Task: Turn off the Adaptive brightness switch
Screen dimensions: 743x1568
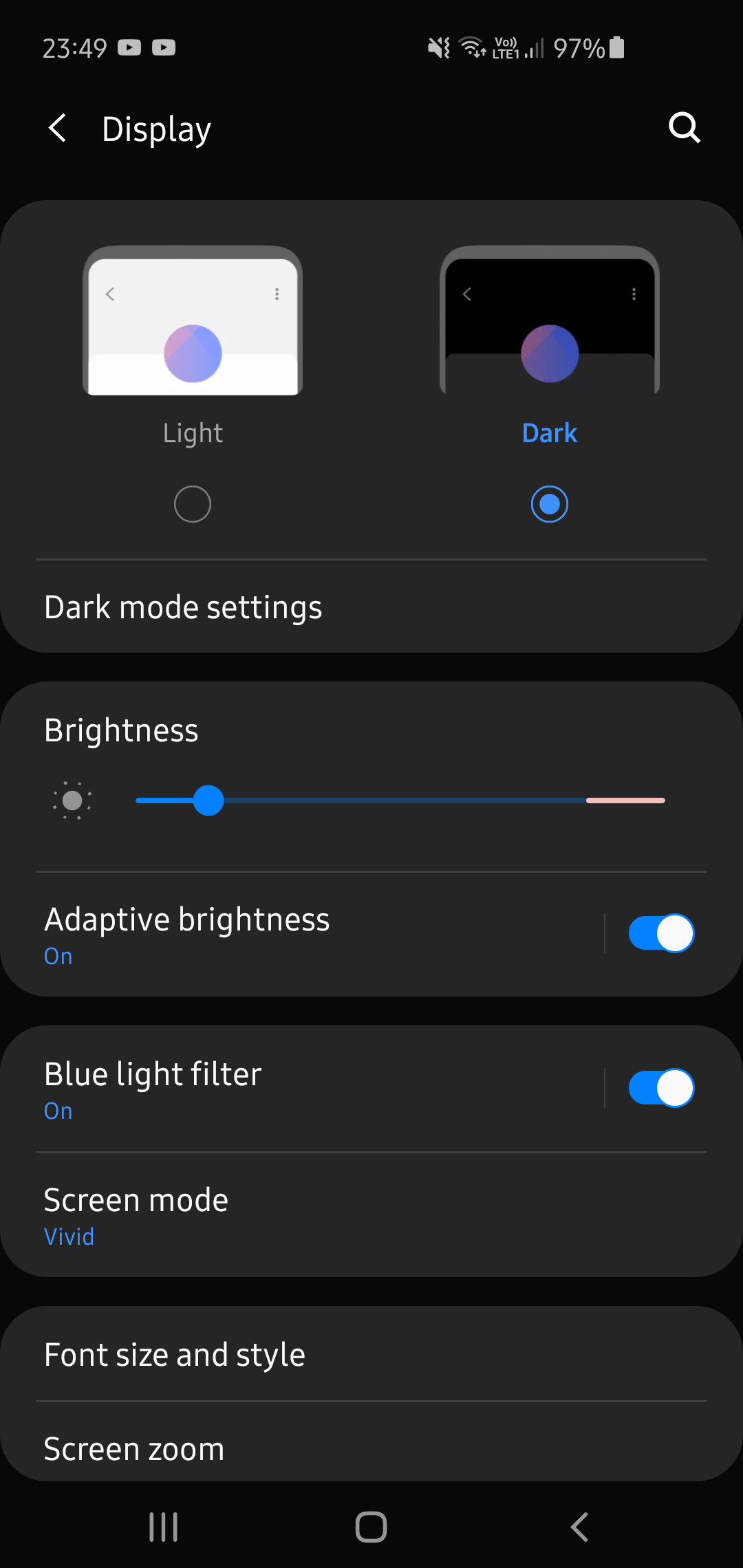Action: (x=660, y=933)
